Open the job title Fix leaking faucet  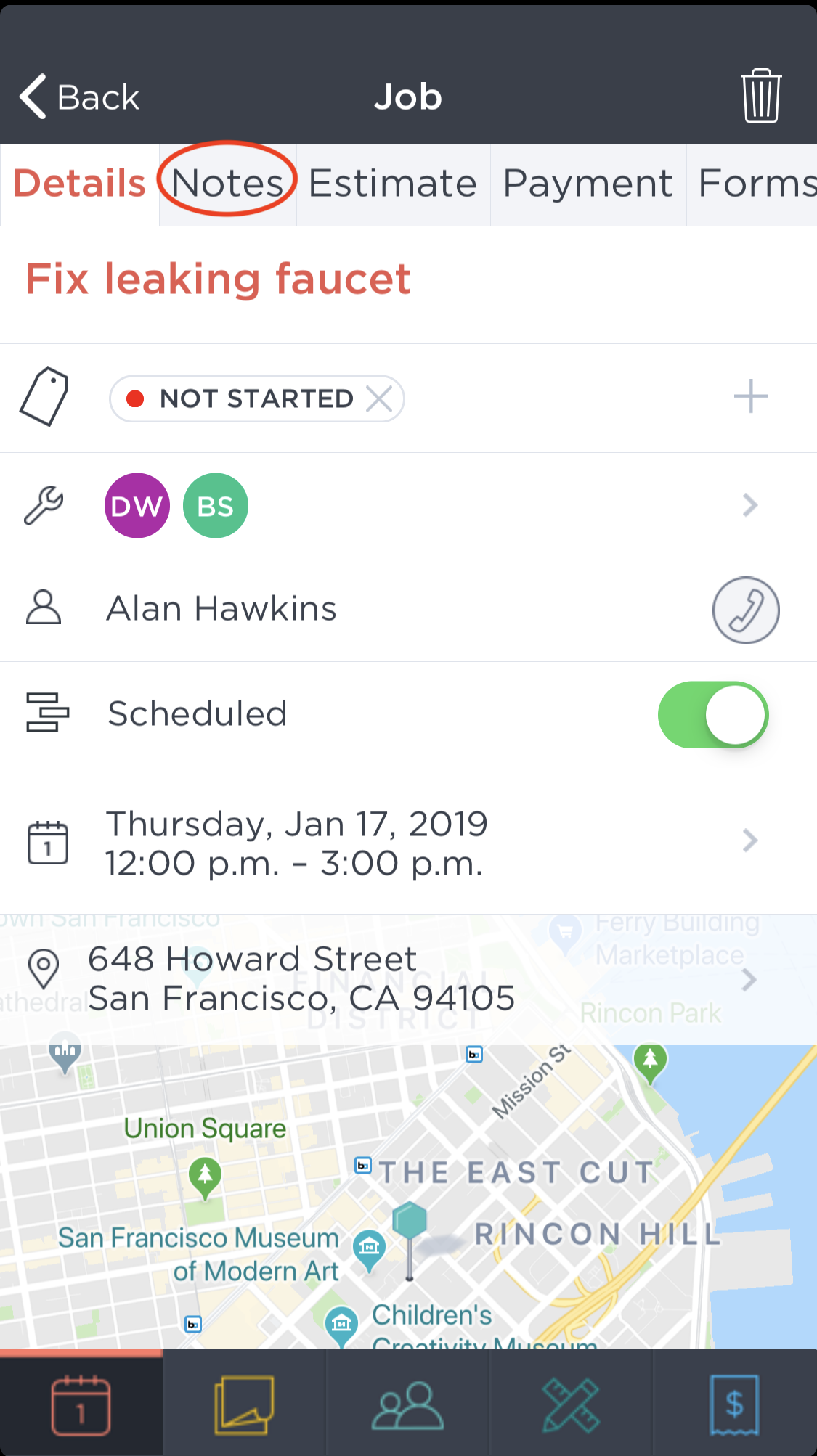click(x=218, y=279)
